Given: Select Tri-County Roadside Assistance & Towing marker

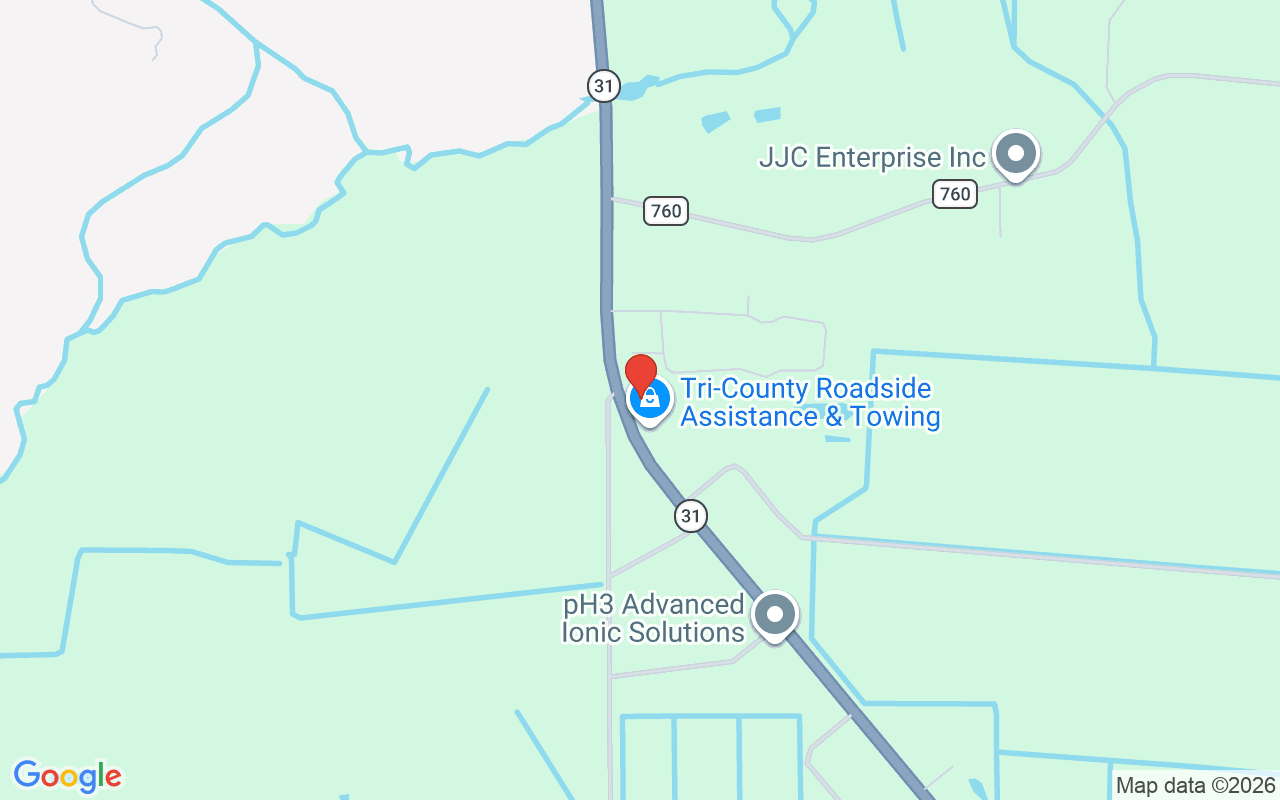Looking at the screenshot, I should pos(650,400).
